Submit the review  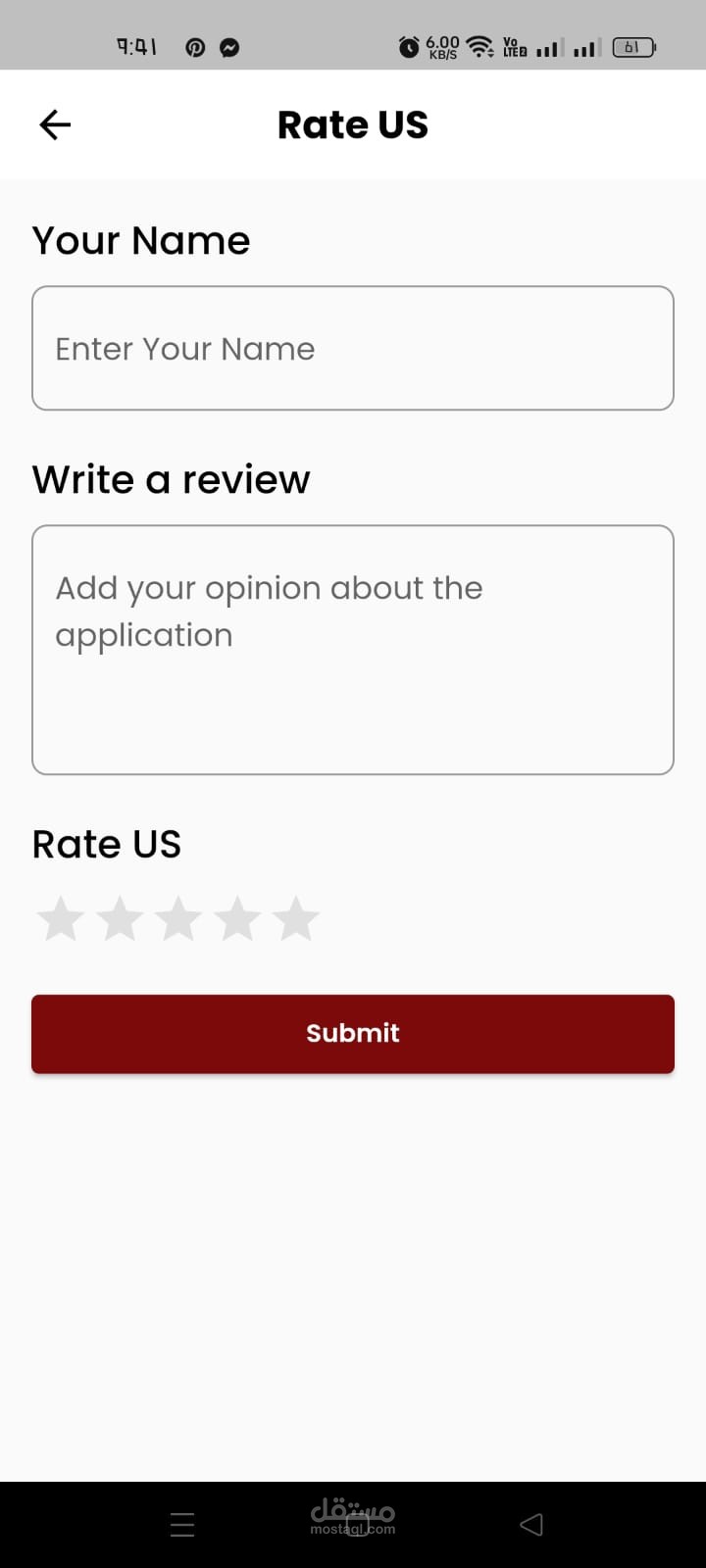coord(353,1034)
